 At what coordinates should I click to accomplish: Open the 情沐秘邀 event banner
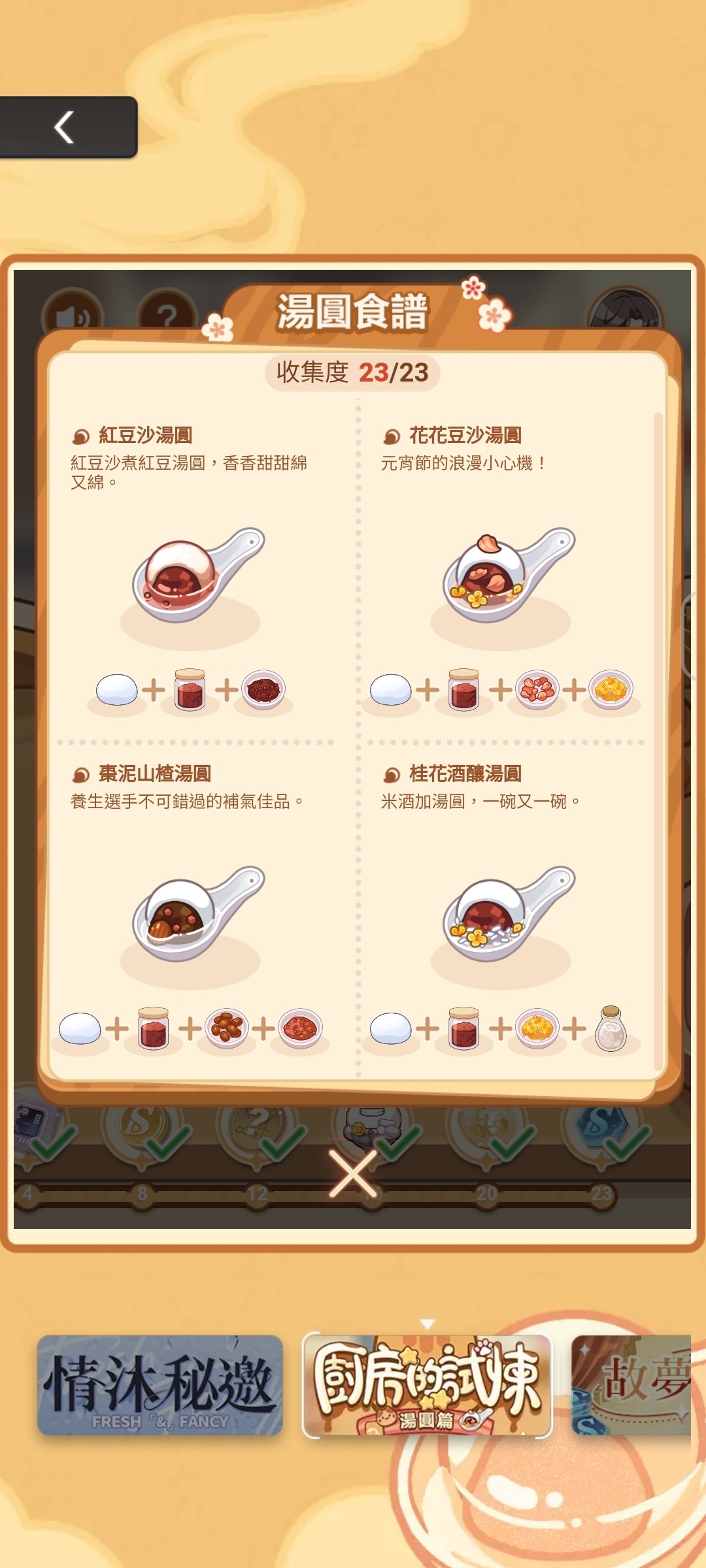[x=160, y=1385]
